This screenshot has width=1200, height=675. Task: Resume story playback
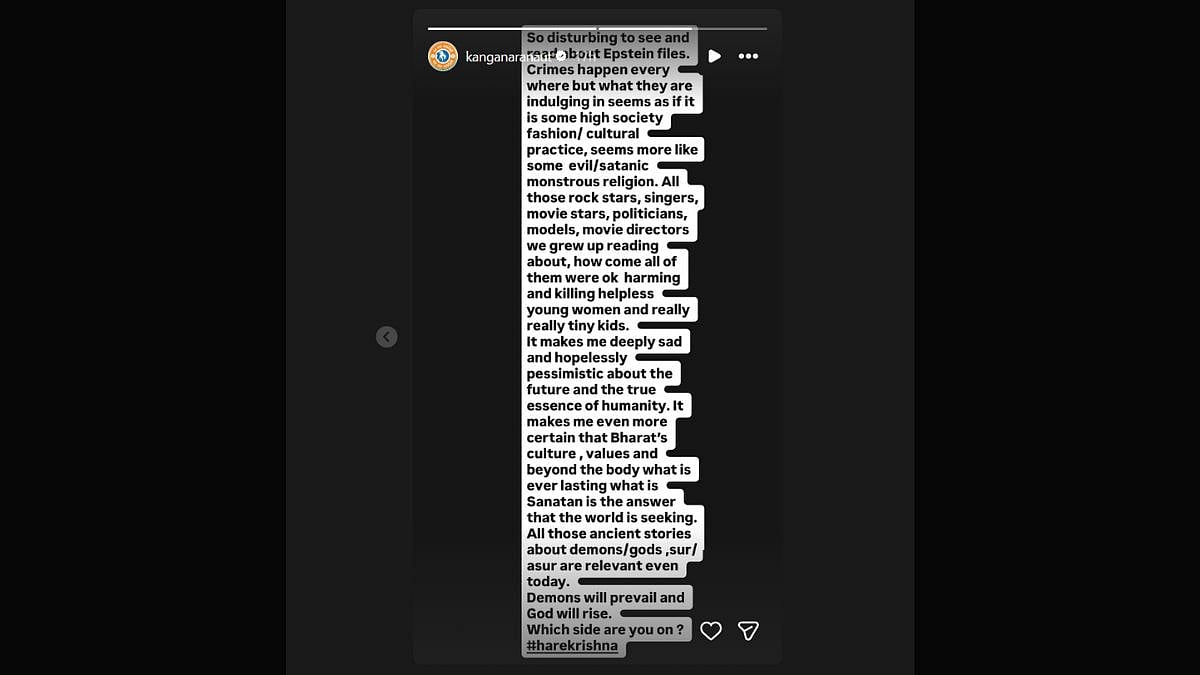pyautogui.click(x=714, y=56)
